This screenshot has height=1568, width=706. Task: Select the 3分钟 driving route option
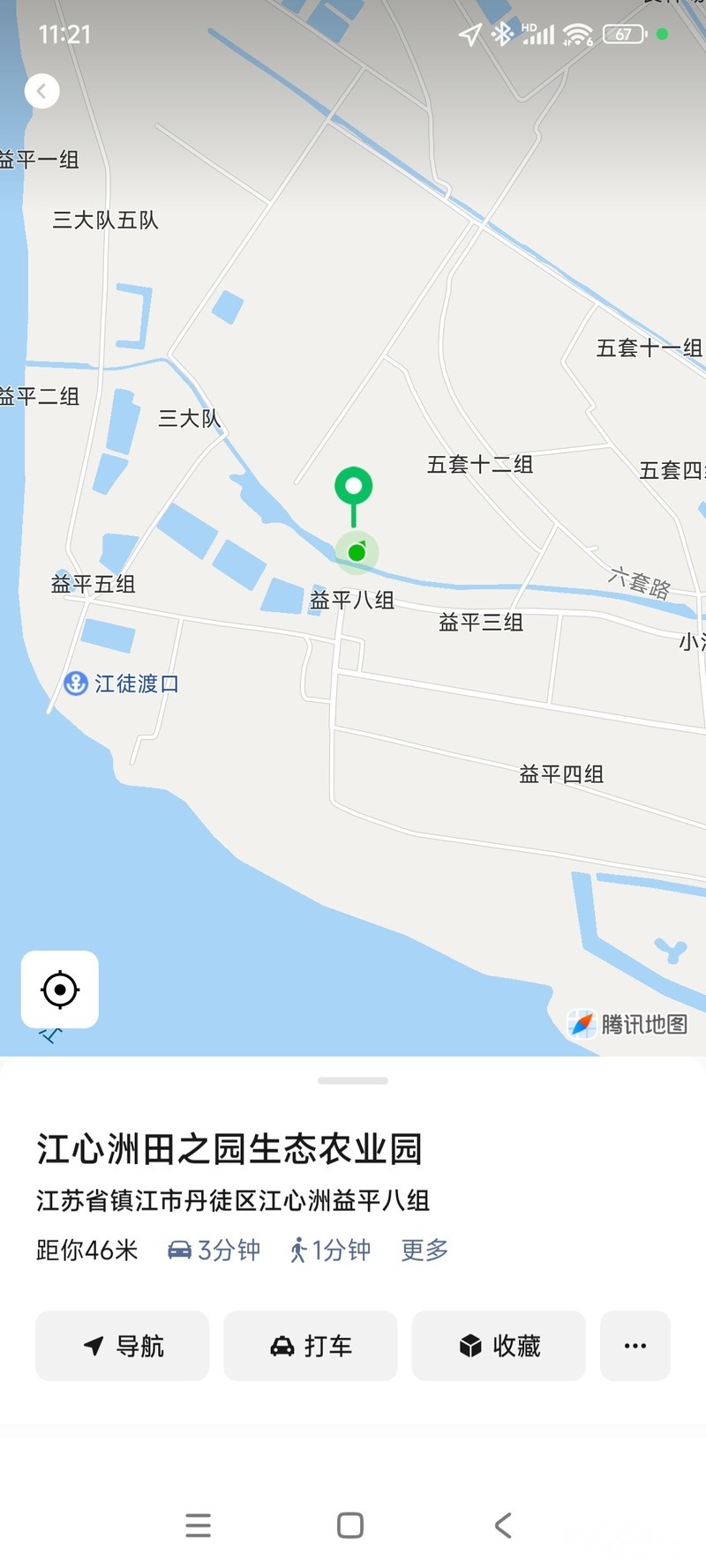click(x=214, y=1250)
